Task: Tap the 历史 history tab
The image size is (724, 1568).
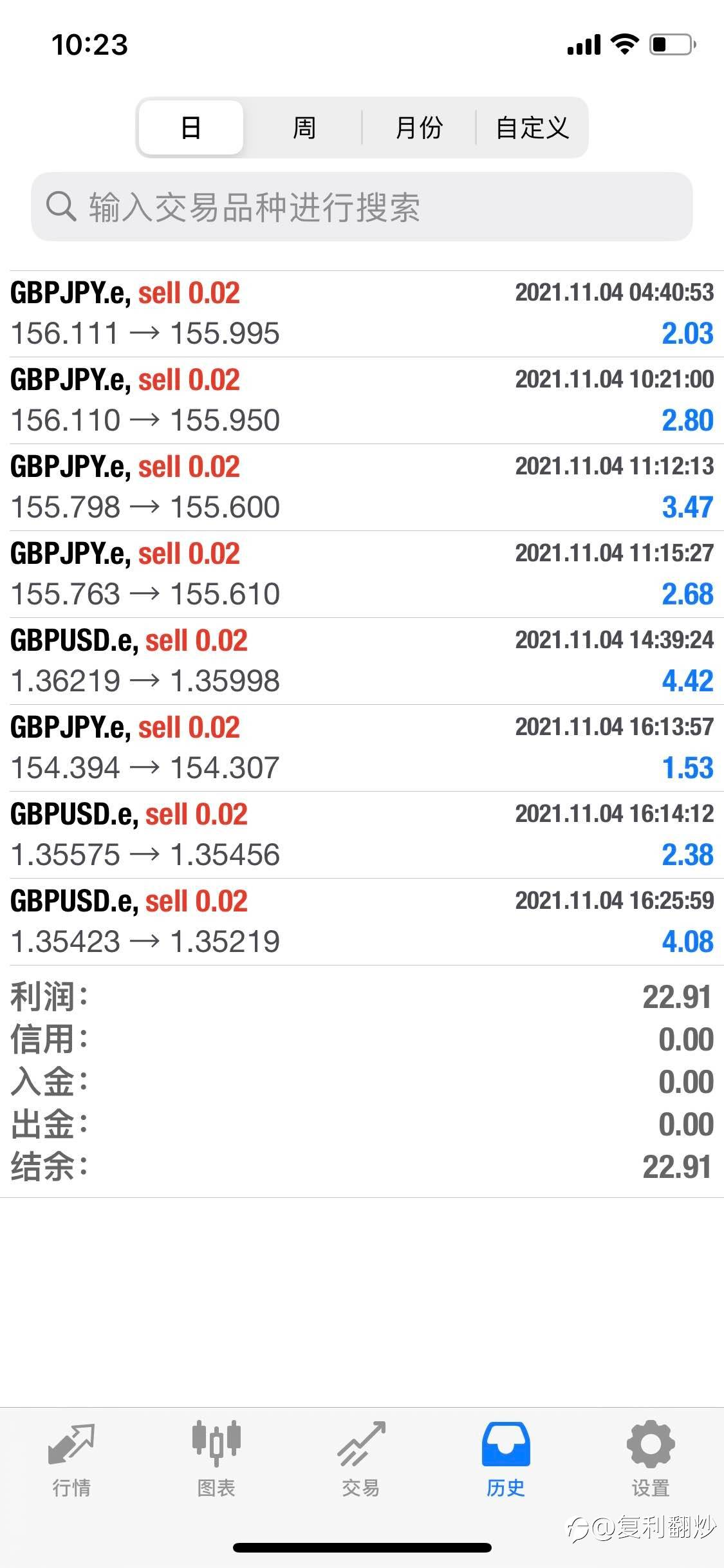Action: click(x=506, y=1460)
